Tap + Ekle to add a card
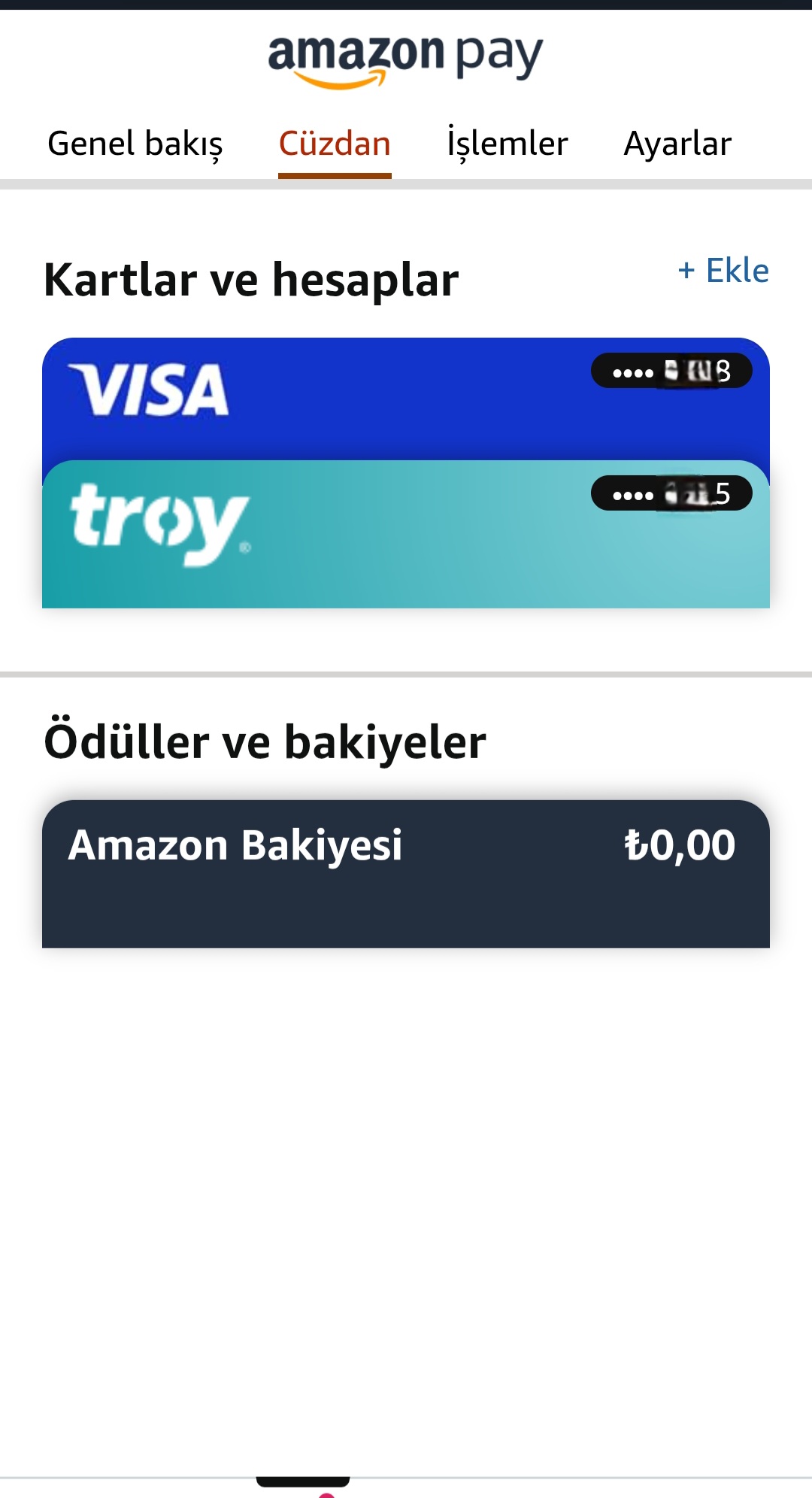The height and width of the screenshot is (1498, 812). coord(723,271)
